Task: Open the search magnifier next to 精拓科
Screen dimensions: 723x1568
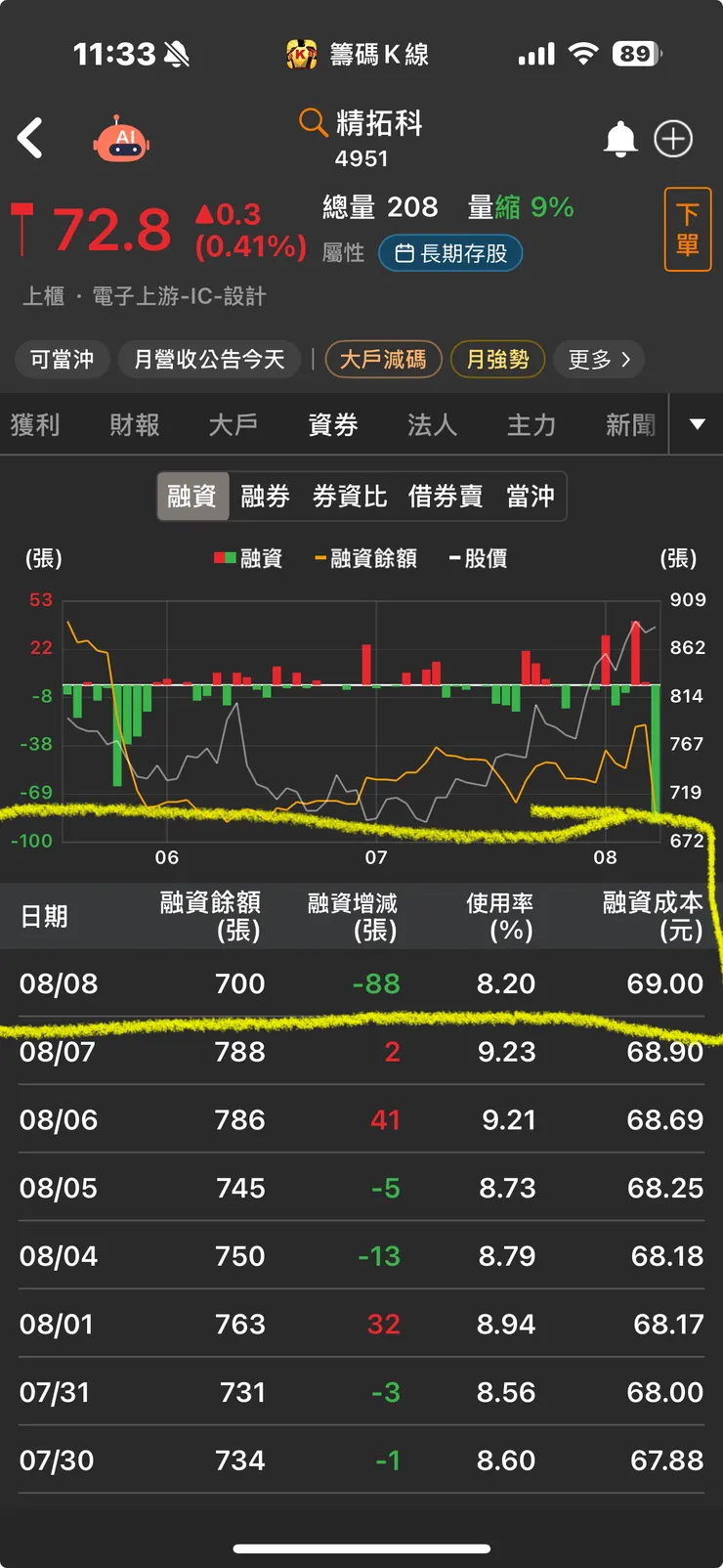Action: click(312, 124)
